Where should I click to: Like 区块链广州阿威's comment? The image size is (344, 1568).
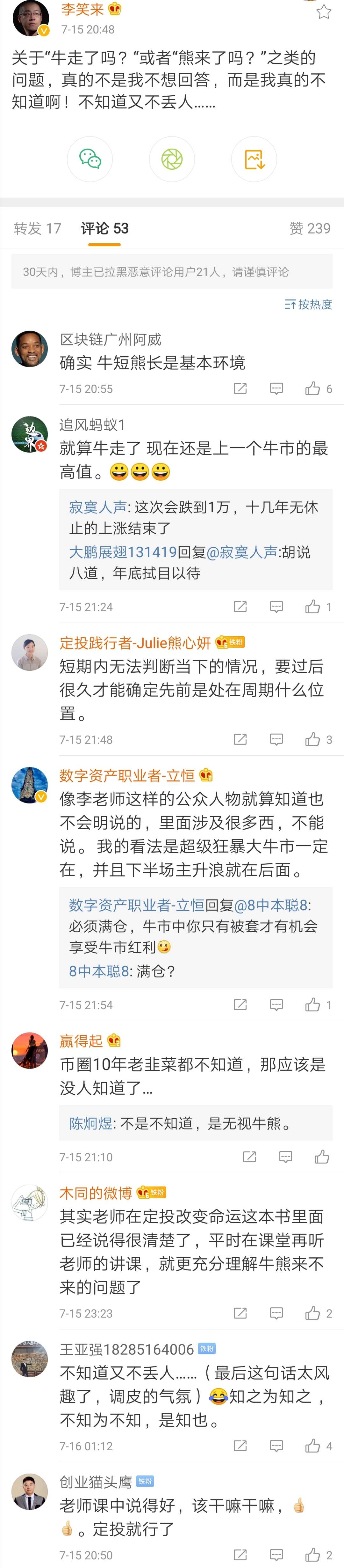(313, 388)
